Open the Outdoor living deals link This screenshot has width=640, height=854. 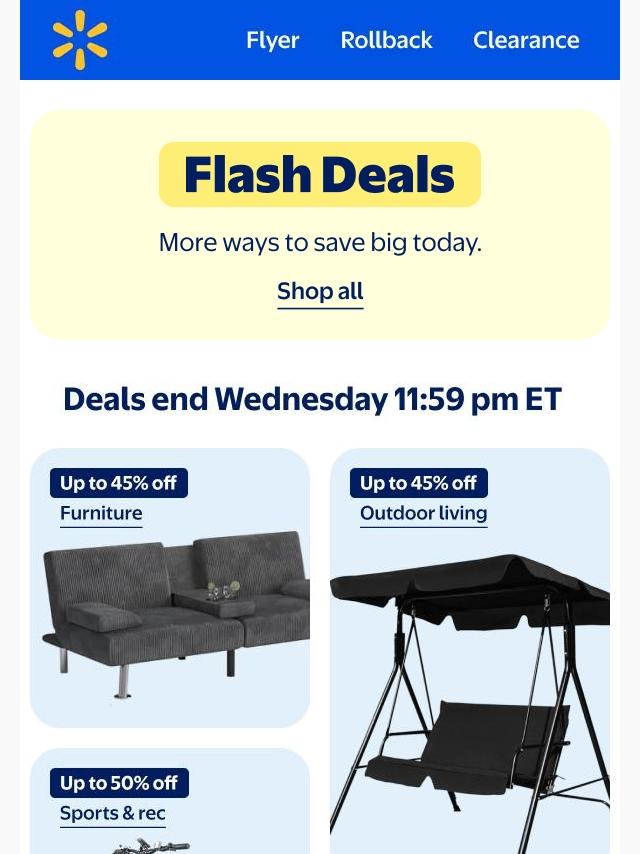click(x=424, y=514)
